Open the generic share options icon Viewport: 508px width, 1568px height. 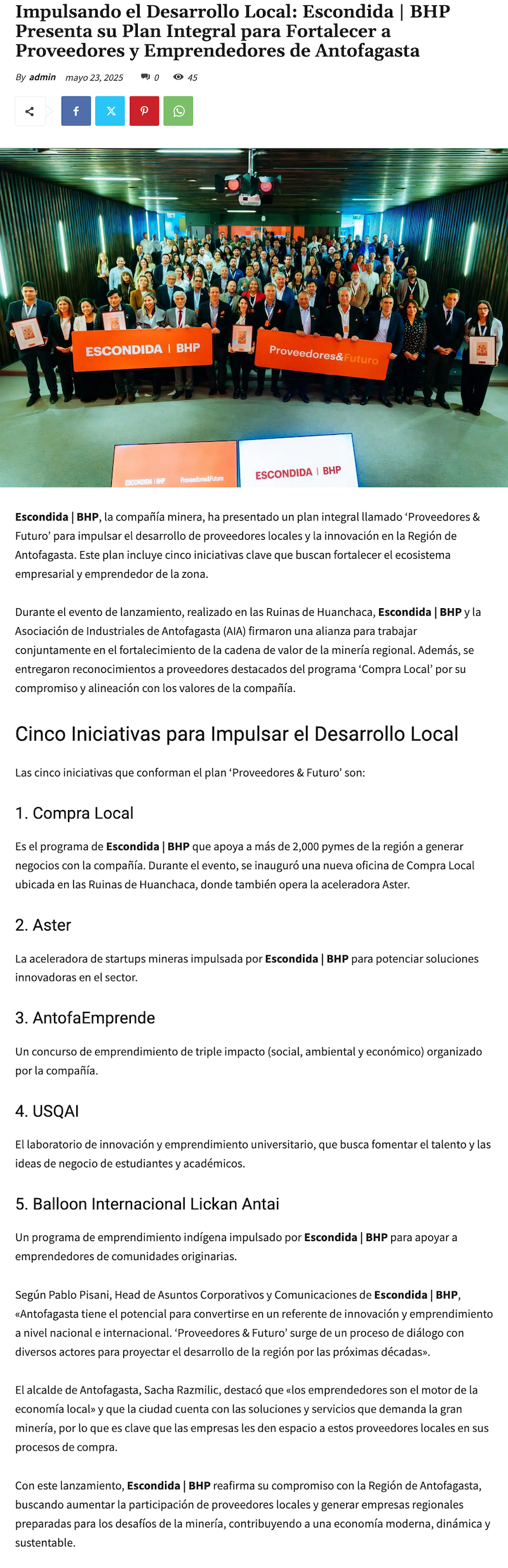[x=29, y=111]
